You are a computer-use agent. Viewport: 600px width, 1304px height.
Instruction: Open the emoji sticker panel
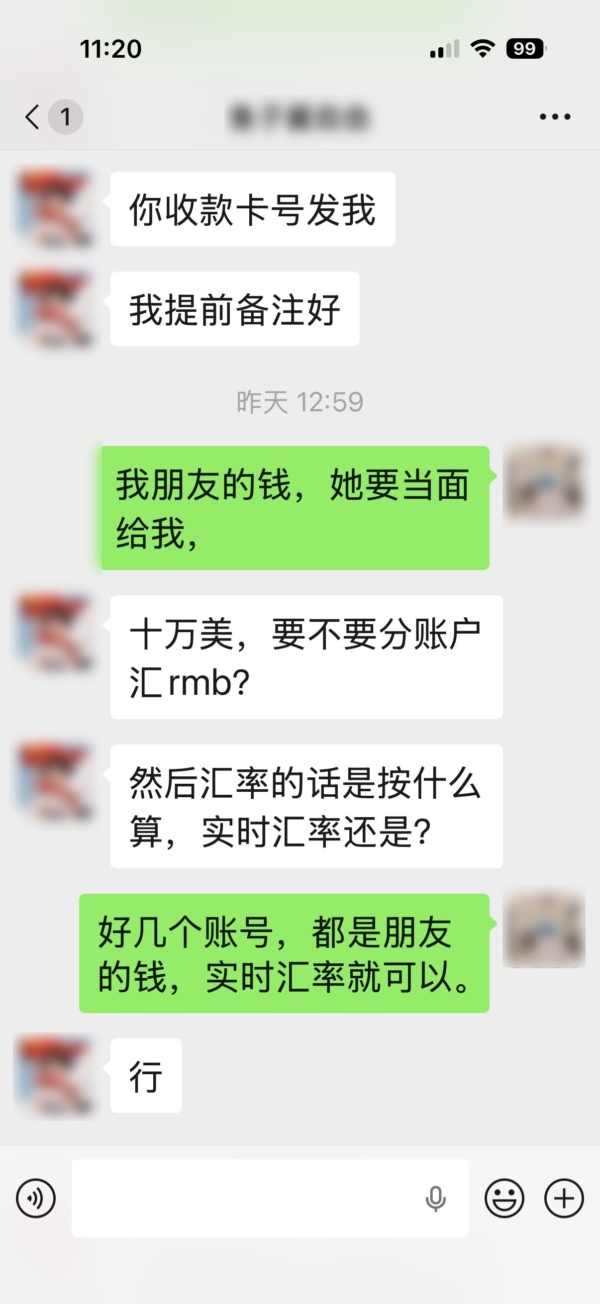(x=504, y=1198)
